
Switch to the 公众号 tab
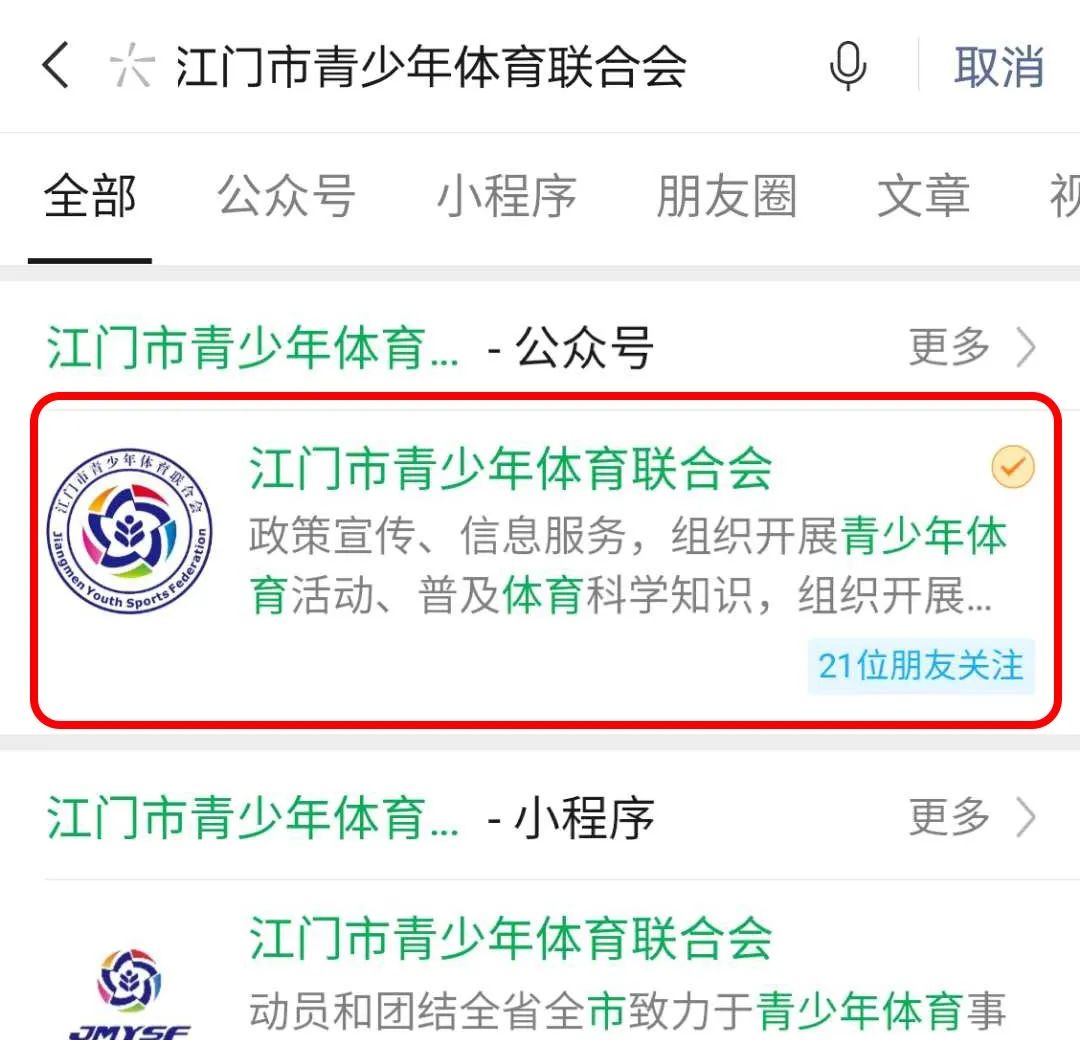click(286, 196)
